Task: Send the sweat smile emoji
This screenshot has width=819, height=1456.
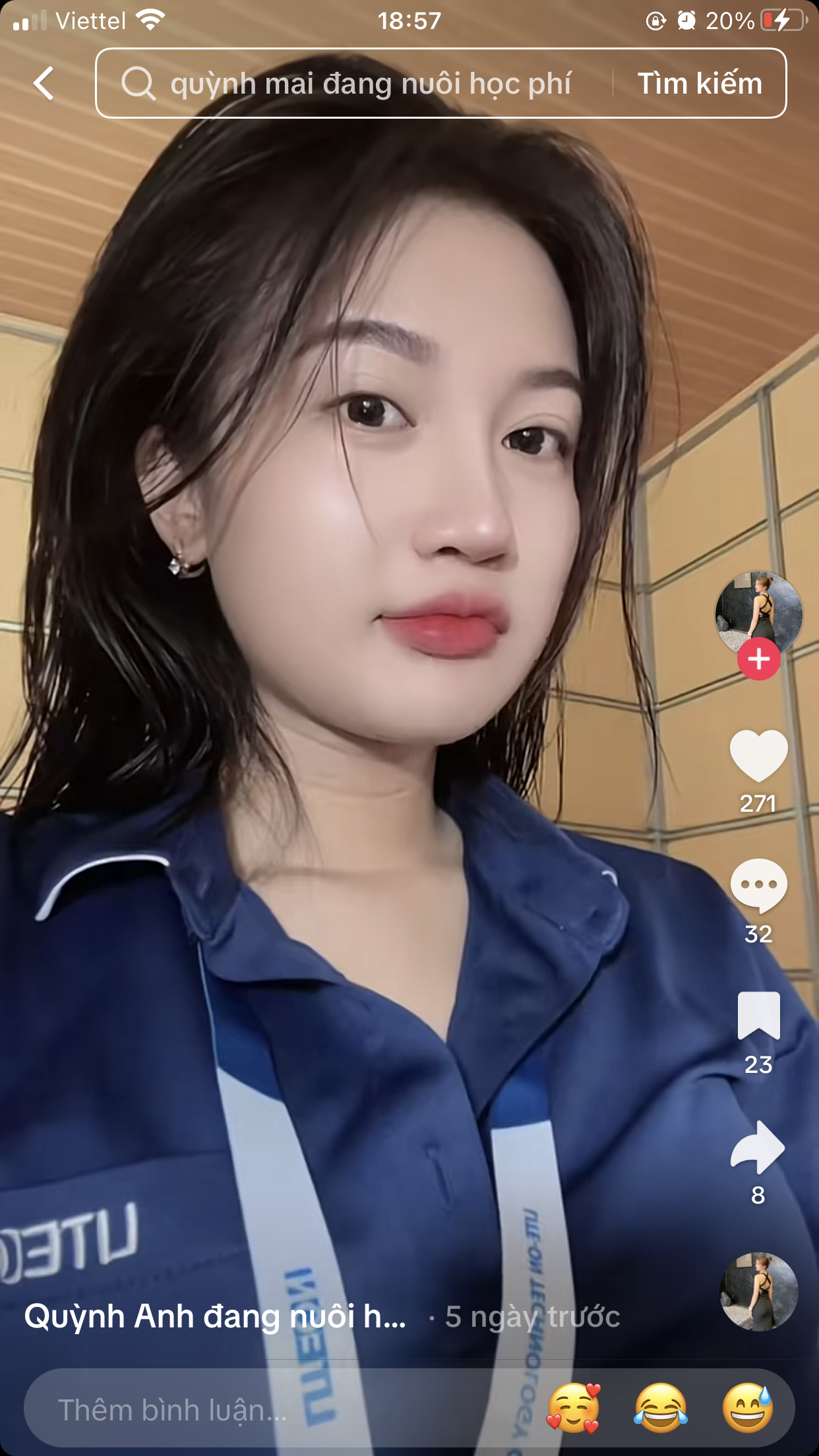Action: [x=748, y=1409]
